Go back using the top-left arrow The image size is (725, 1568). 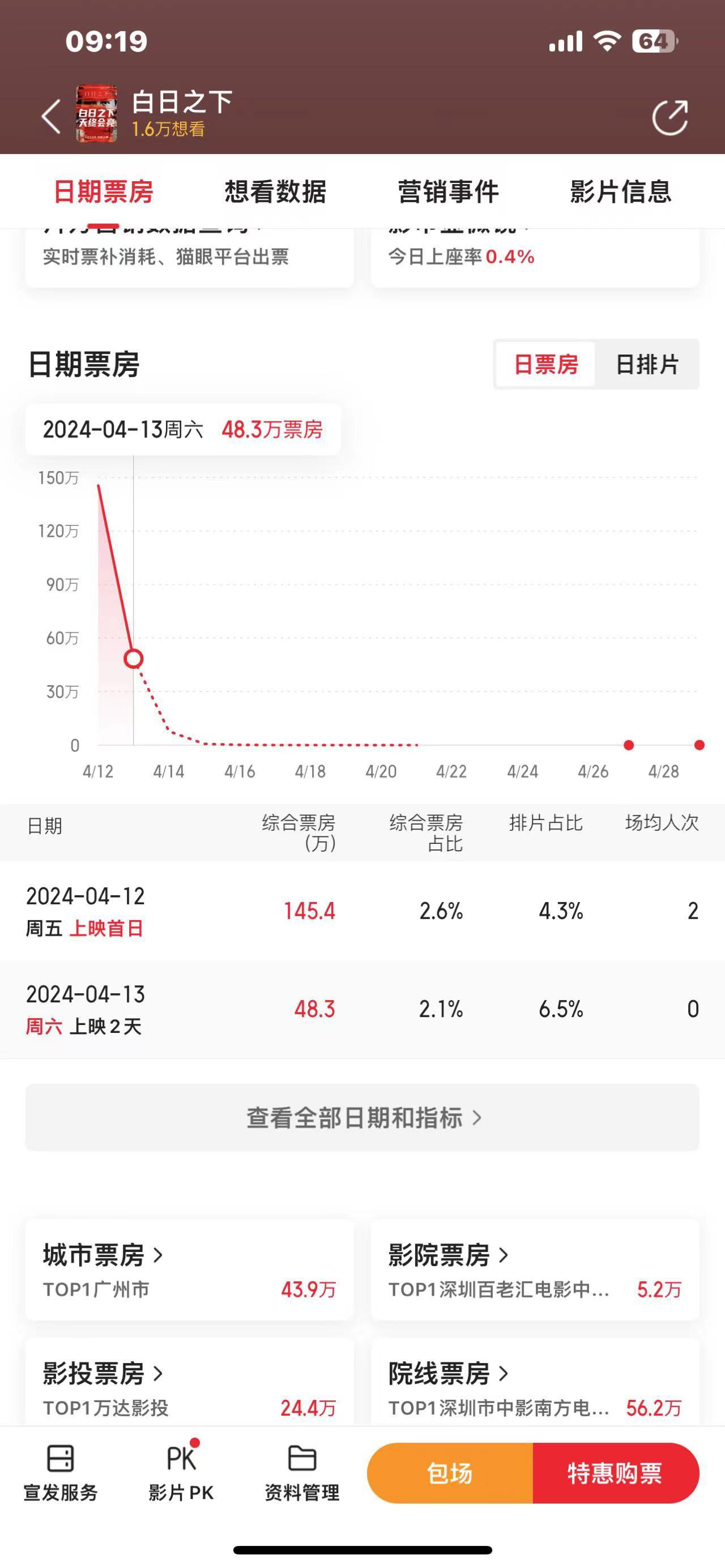point(51,116)
